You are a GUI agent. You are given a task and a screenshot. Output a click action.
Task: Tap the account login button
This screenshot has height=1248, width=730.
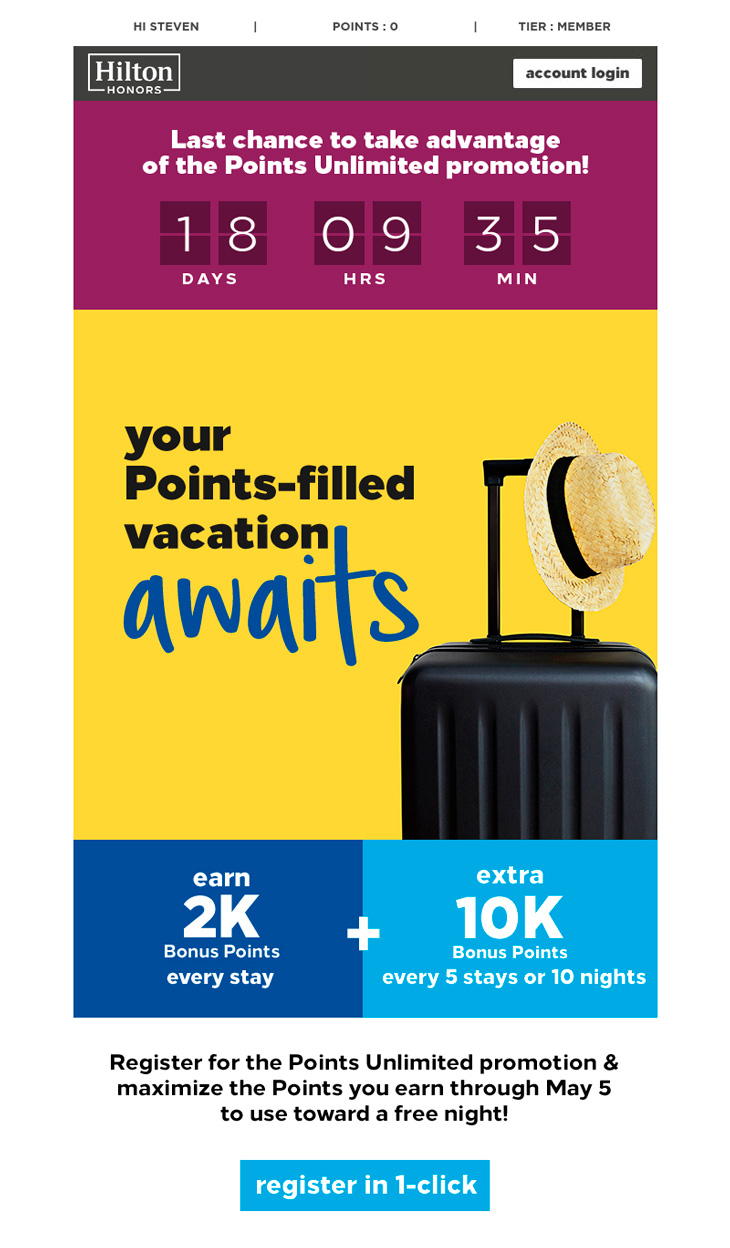pyautogui.click(x=577, y=73)
